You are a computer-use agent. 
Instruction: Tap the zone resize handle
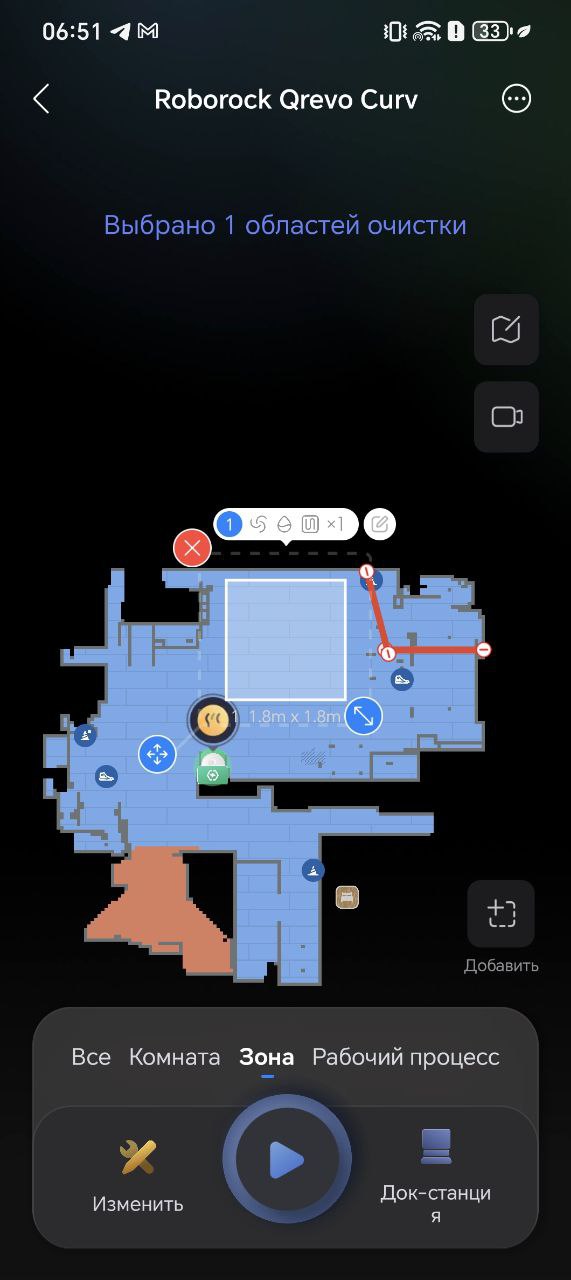[x=363, y=716]
